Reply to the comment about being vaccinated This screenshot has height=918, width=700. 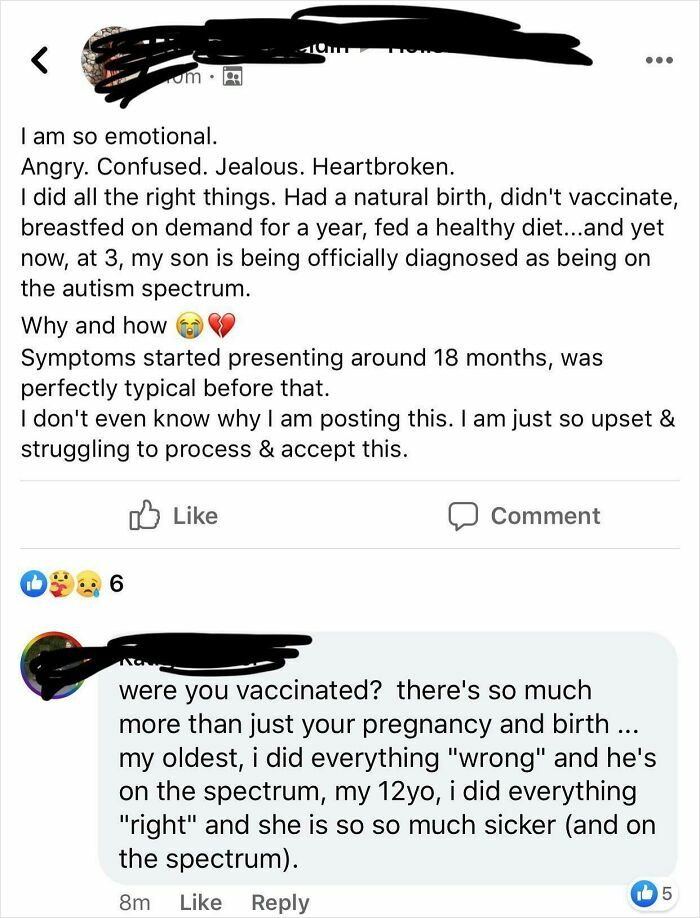[280, 902]
